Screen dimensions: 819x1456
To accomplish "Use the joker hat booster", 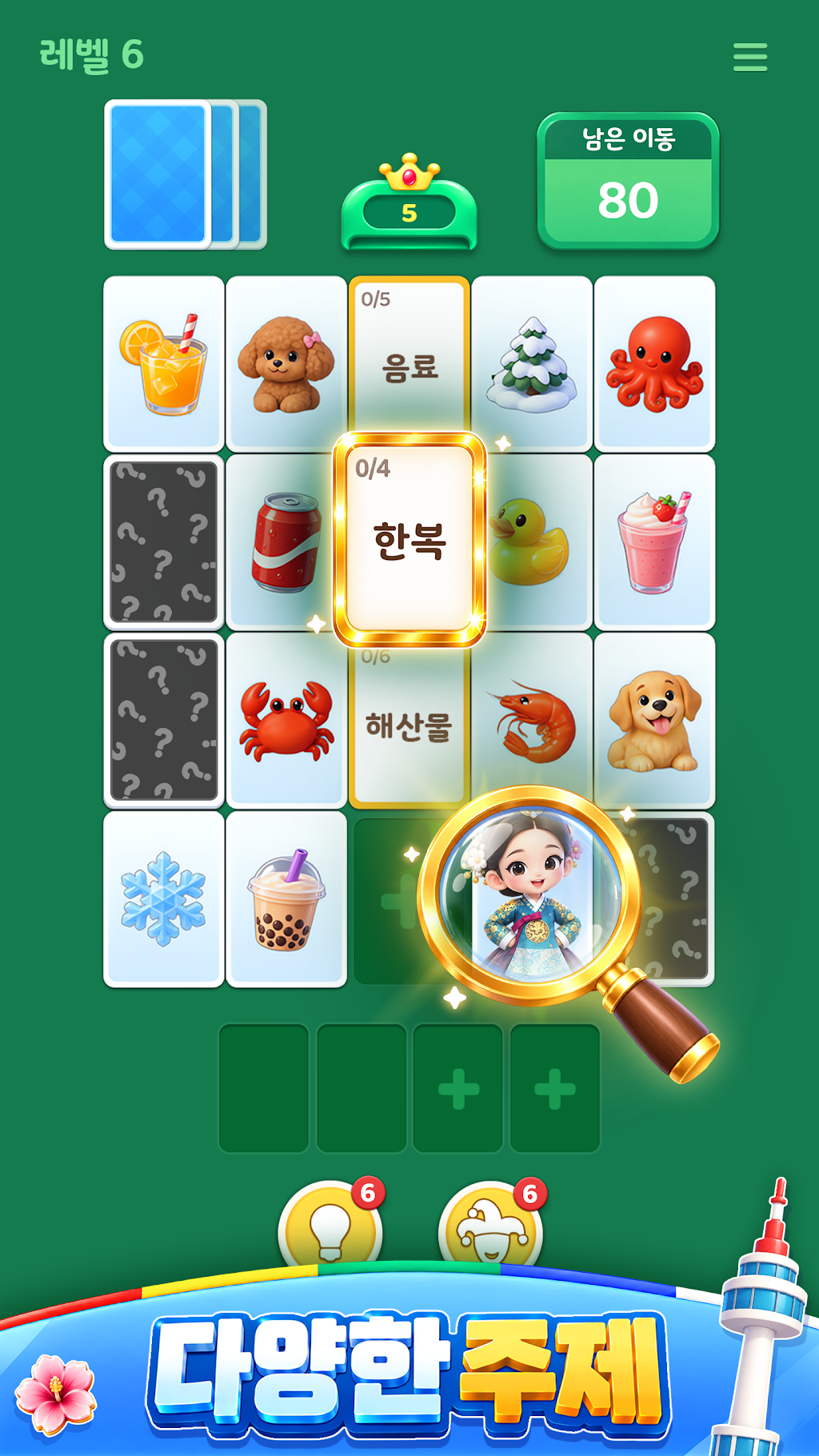I will click(x=491, y=1224).
